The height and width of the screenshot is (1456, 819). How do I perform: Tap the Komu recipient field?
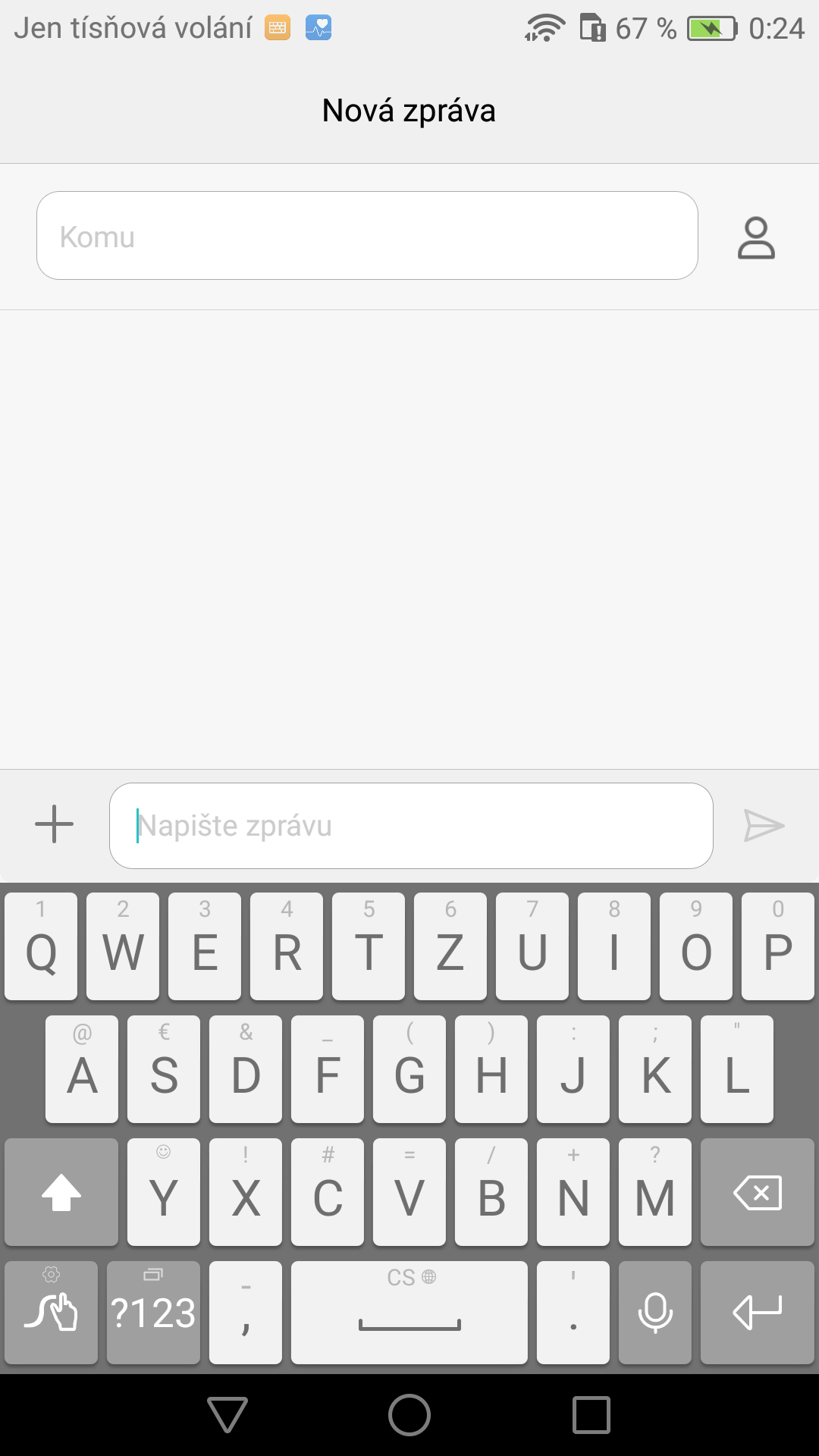click(x=367, y=236)
